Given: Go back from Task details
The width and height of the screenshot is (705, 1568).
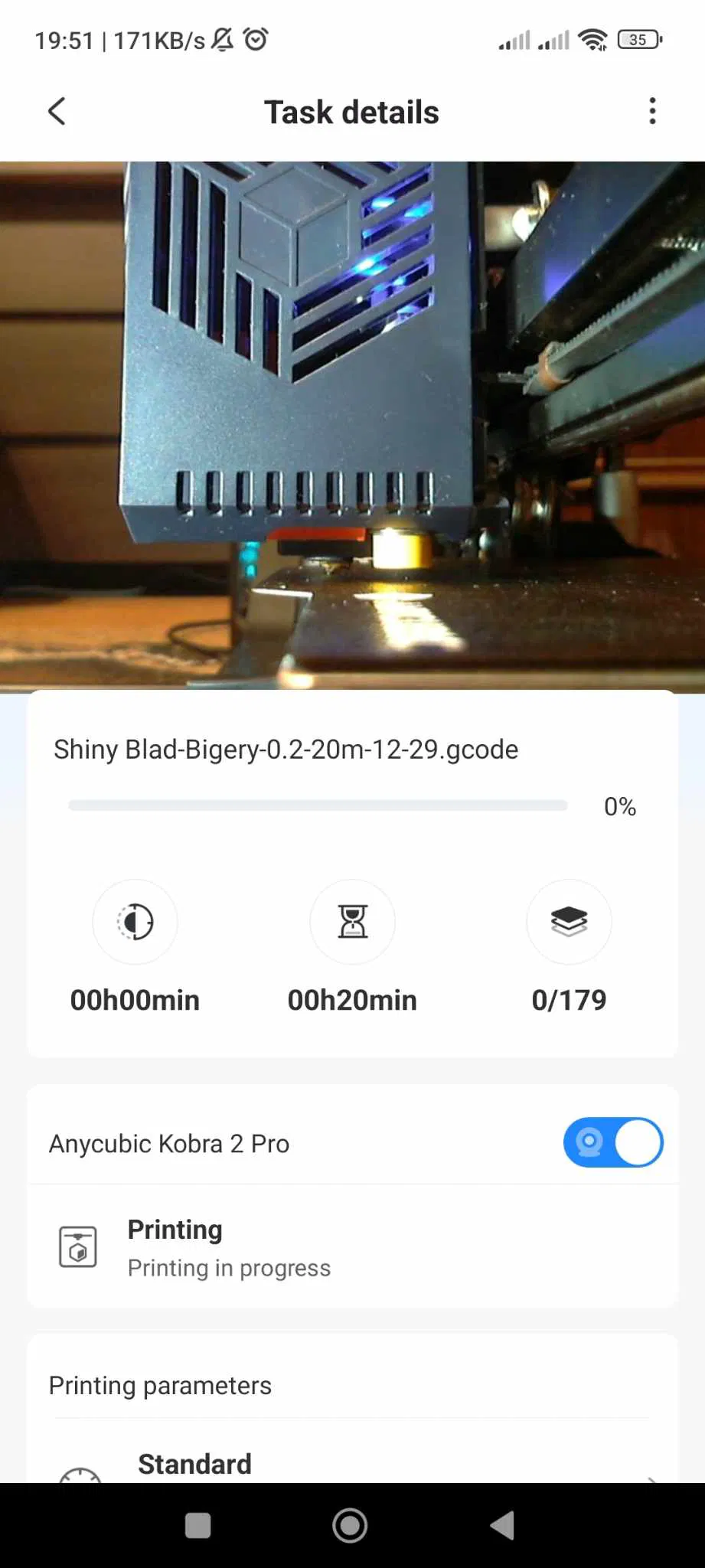Looking at the screenshot, I should pyautogui.click(x=57, y=112).
